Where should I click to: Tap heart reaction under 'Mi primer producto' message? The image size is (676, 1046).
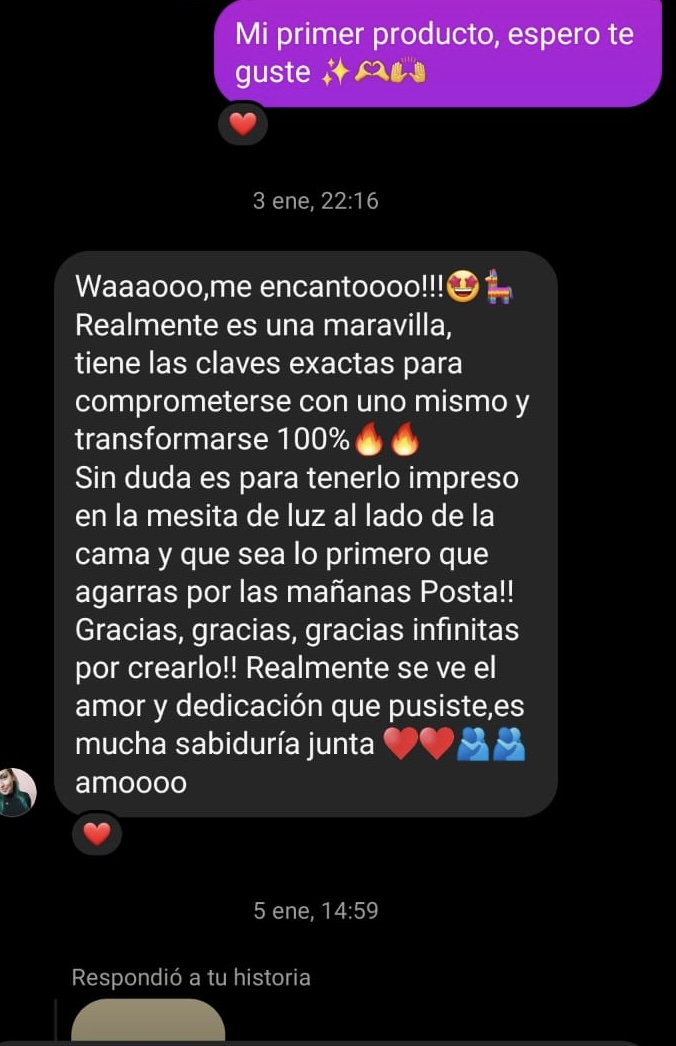pos(243,125)
